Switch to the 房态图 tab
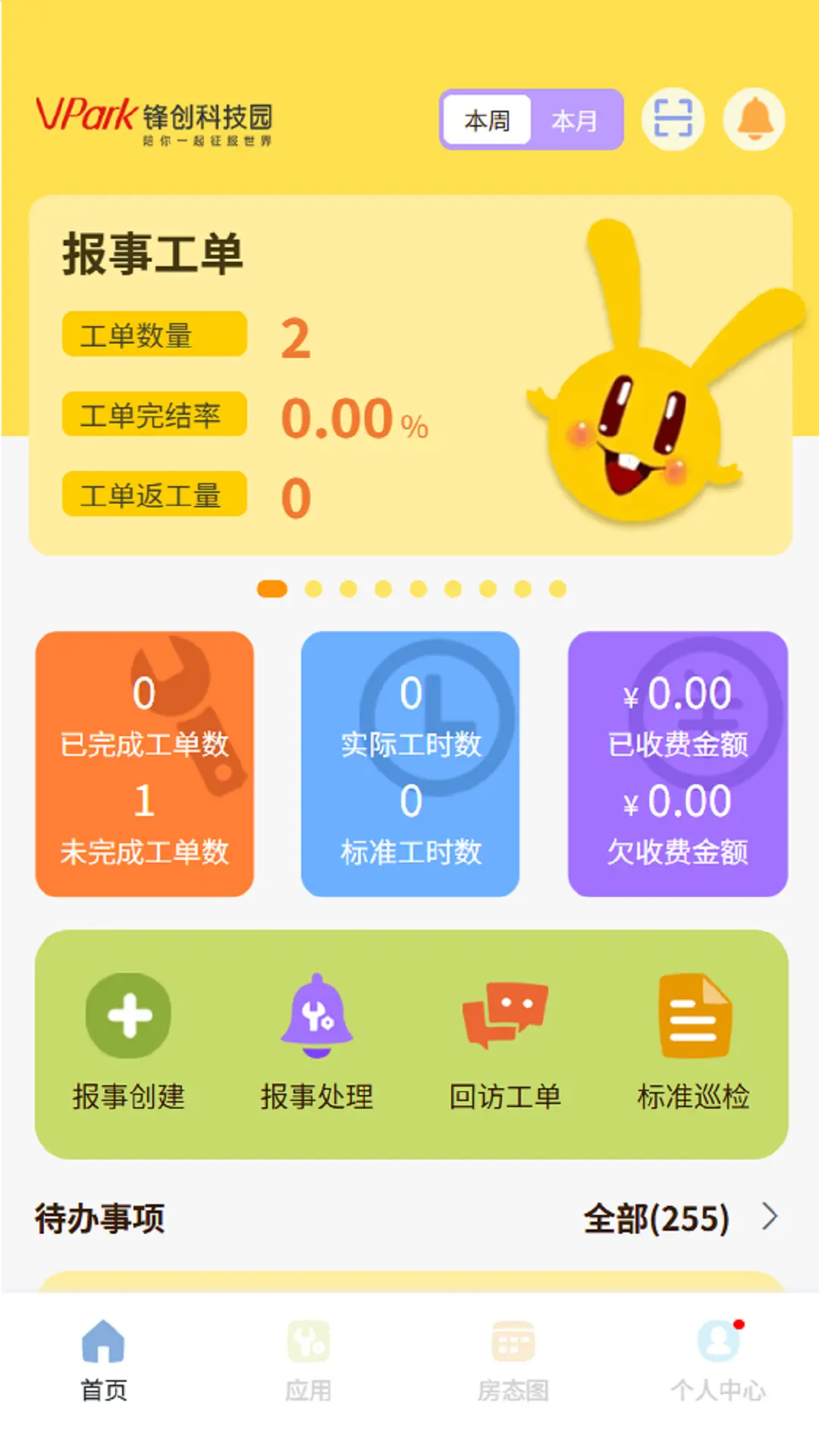819x1456 pixels. (x=513, y=1361)
